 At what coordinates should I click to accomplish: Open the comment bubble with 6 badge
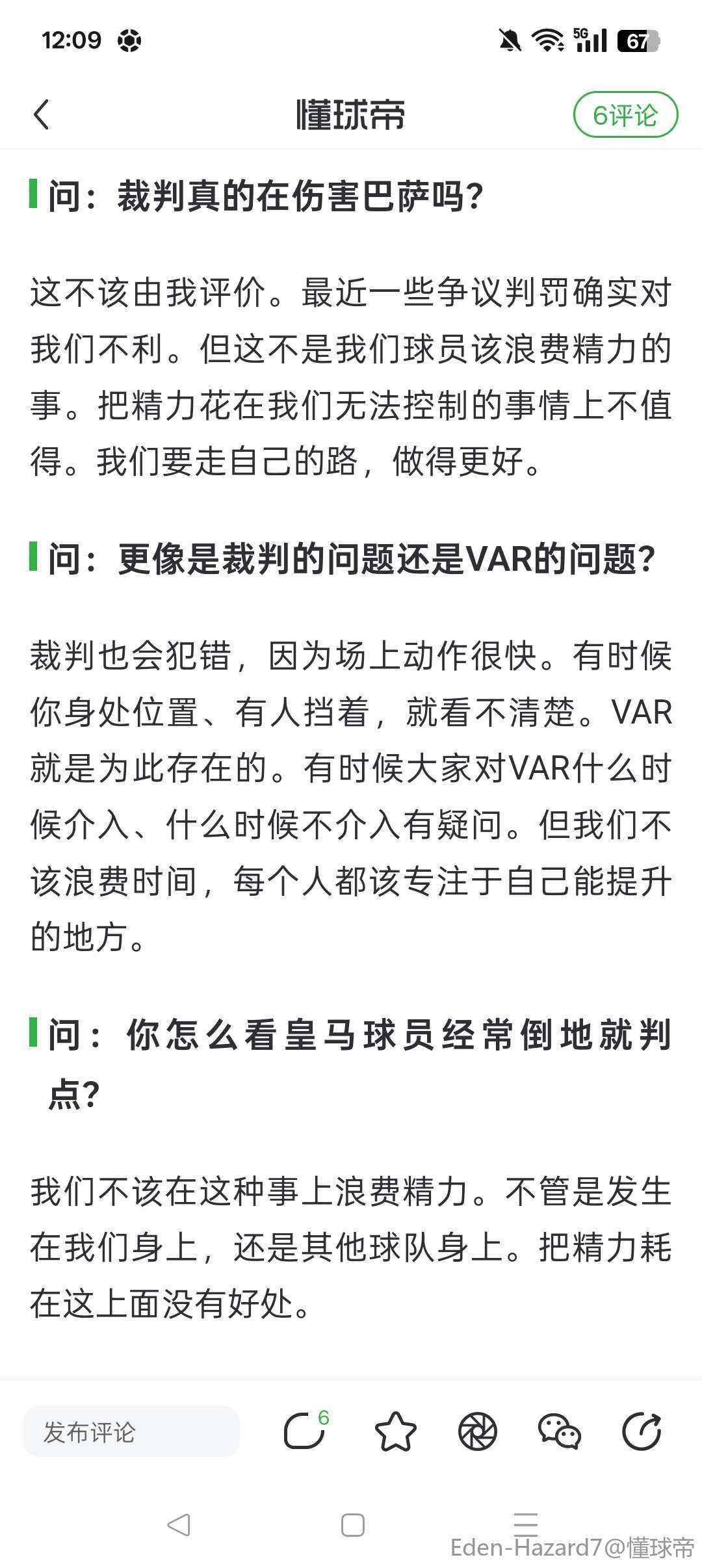[x=304, y=1431]
